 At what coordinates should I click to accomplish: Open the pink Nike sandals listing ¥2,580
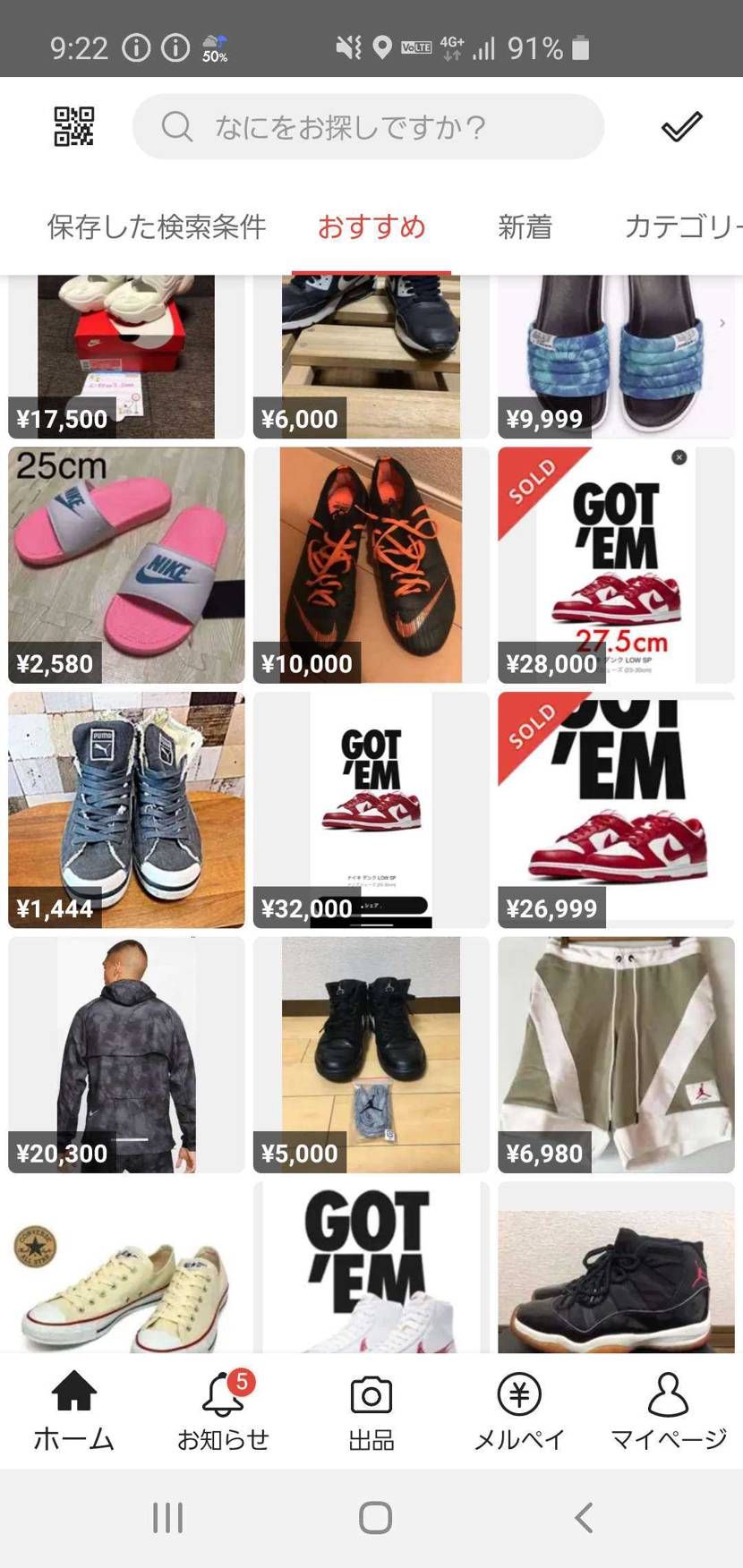[x=126, y=566]
